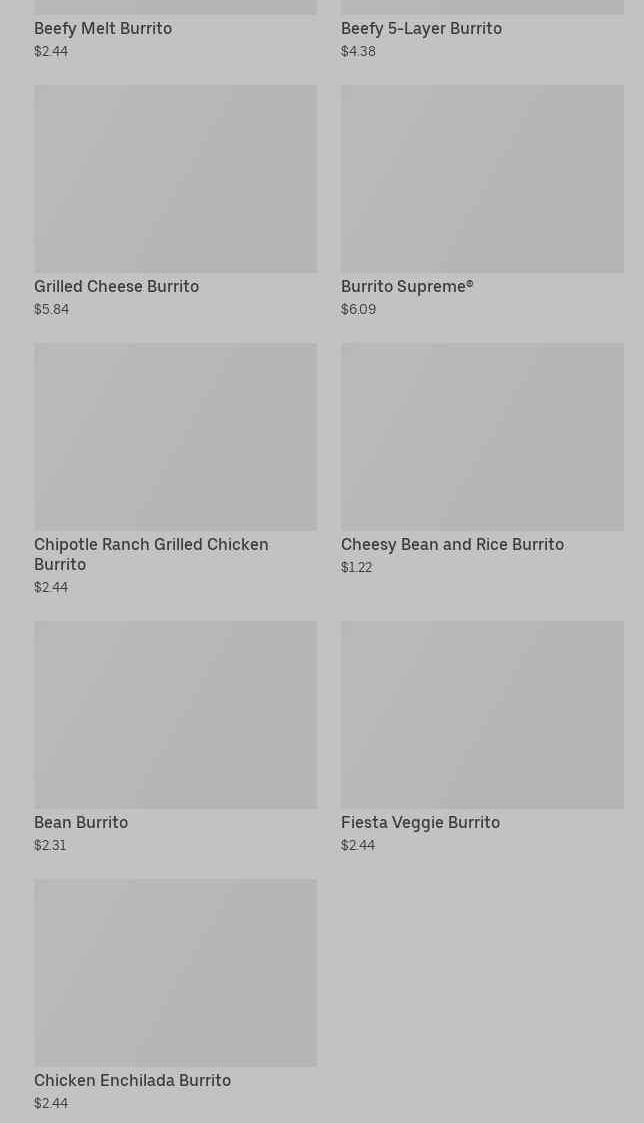The height and width of the screenshot is (1123, 644).
Task: Select Cheesy Bean and Rice Burrito
Action: pyautogui.click(x=481, y=438)
